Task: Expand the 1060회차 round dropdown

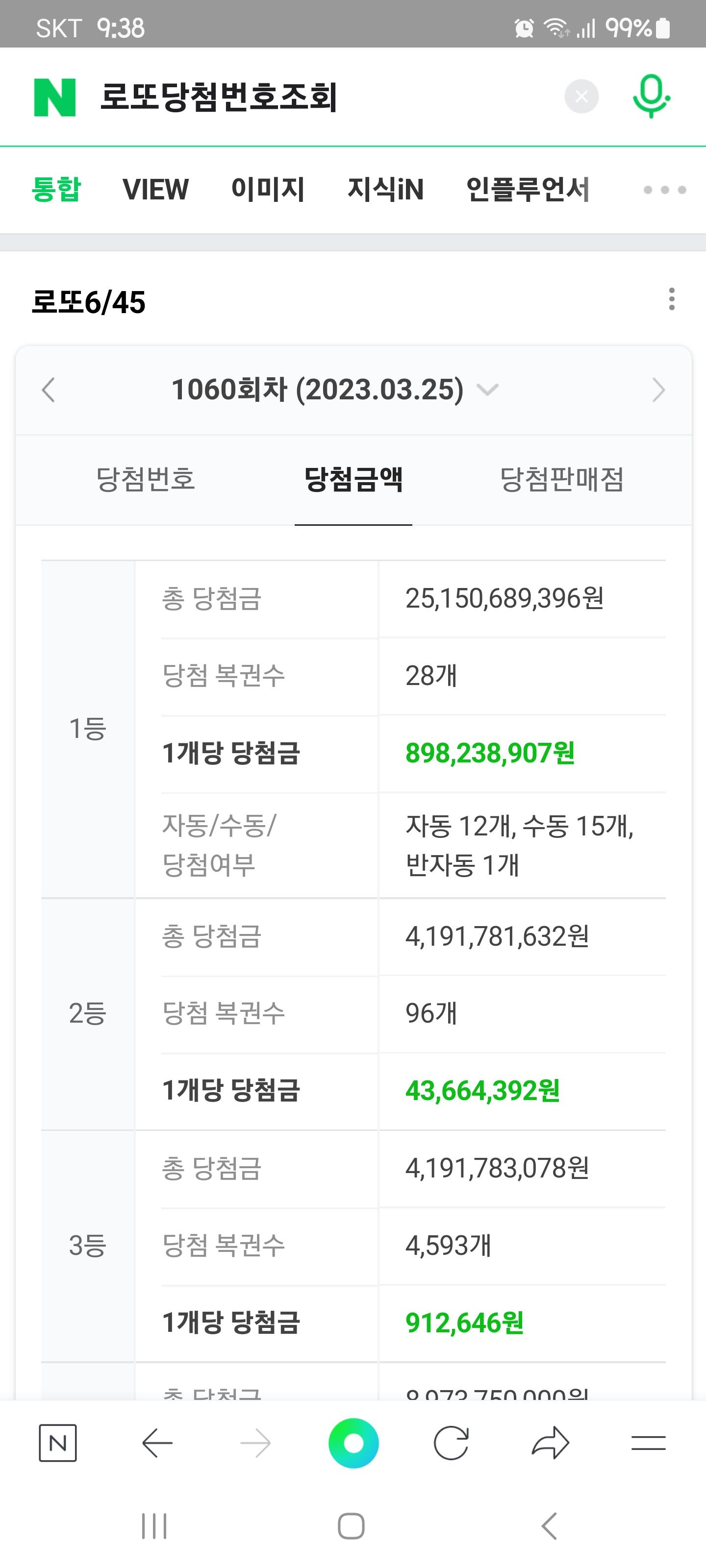Action: point(334,390)
